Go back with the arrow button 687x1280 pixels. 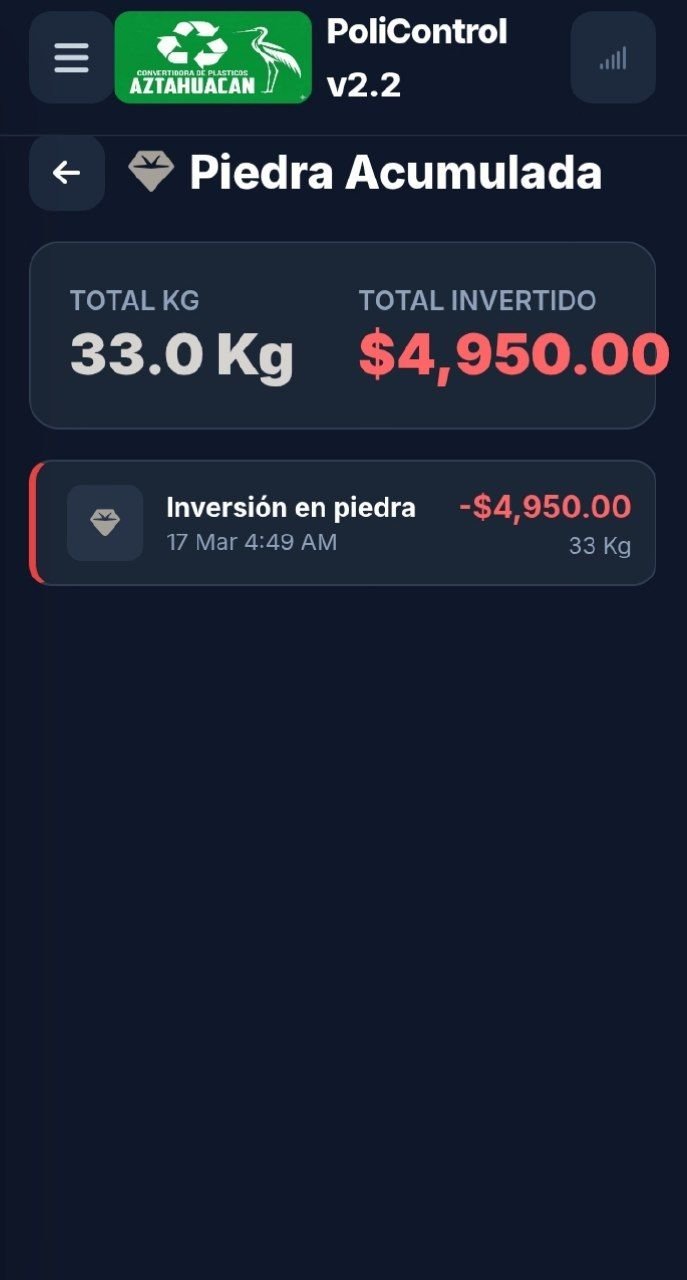[67, 173]
